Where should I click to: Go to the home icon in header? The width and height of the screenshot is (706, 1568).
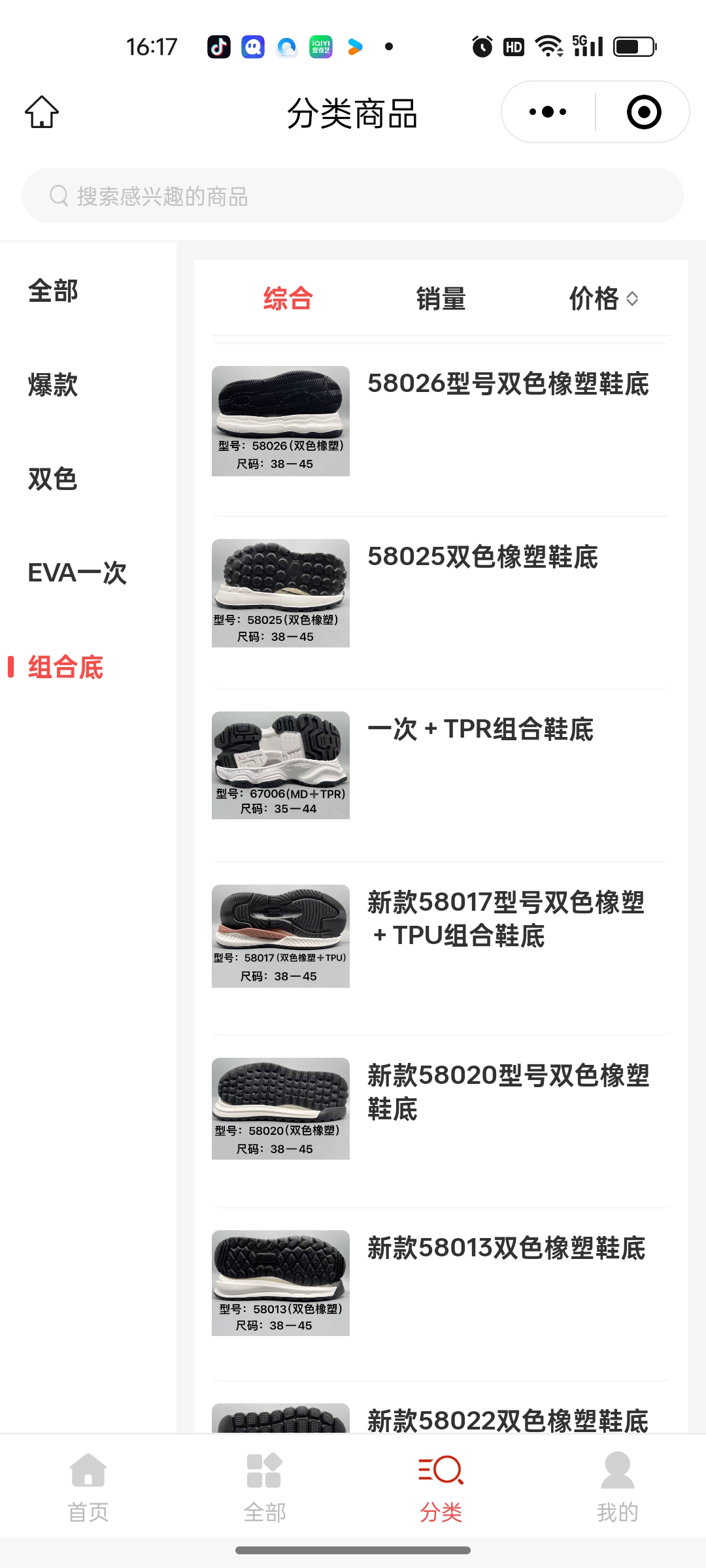pyautogui.click(x=42, y=112)
